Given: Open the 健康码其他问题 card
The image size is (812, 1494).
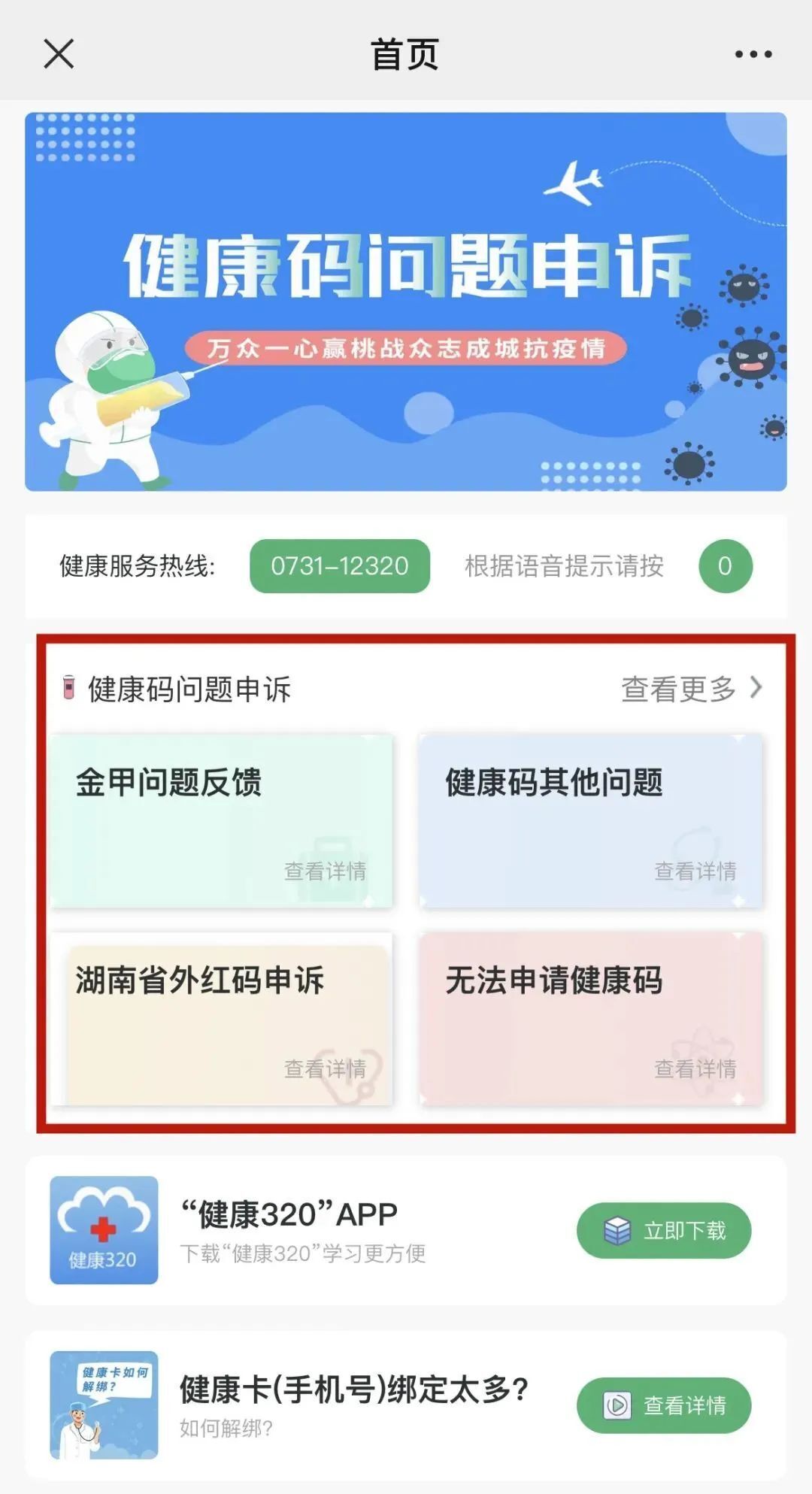Looking at the screenshot, I should pyautogui.click(x=591, y=821).
